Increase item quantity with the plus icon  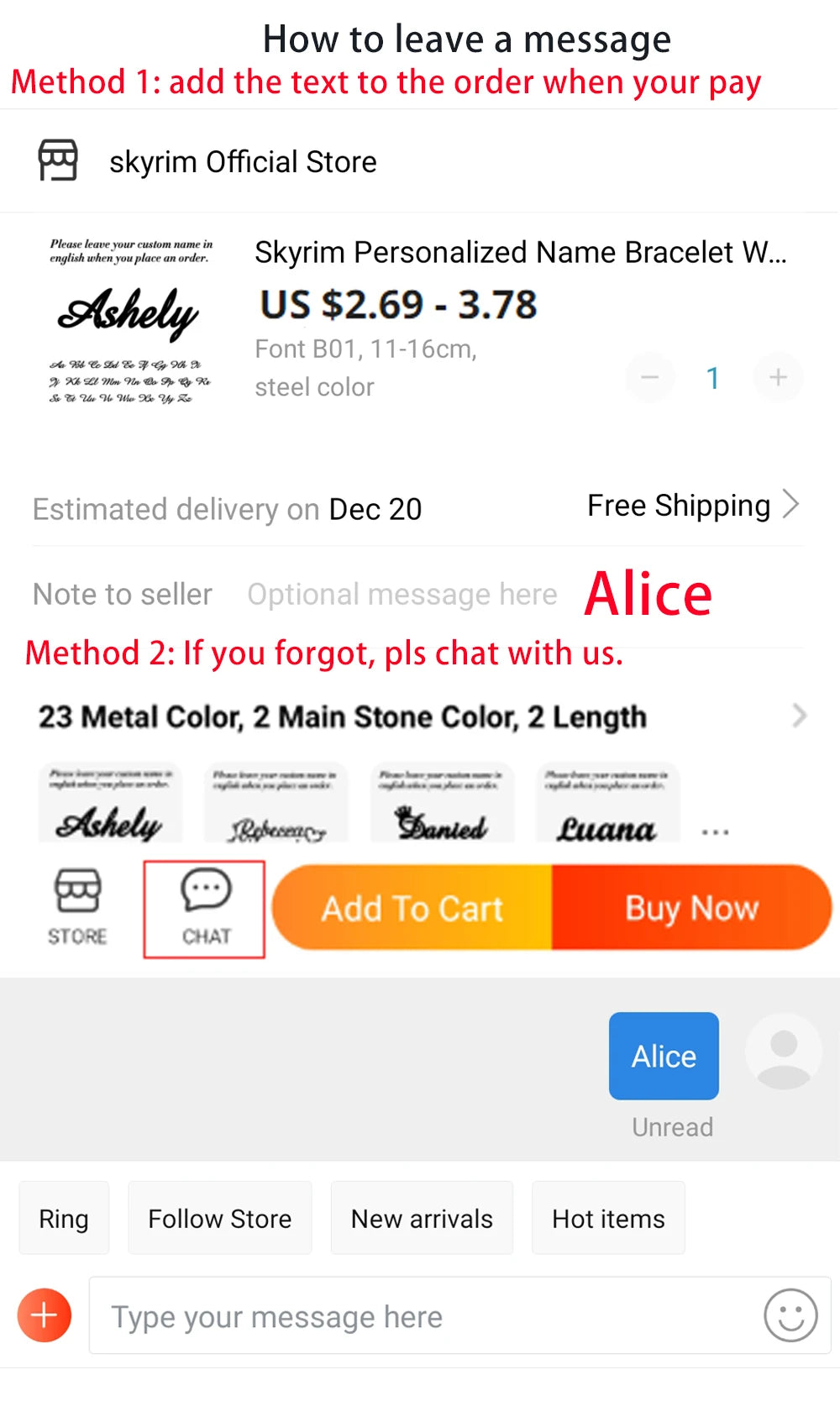coord(778,378)
